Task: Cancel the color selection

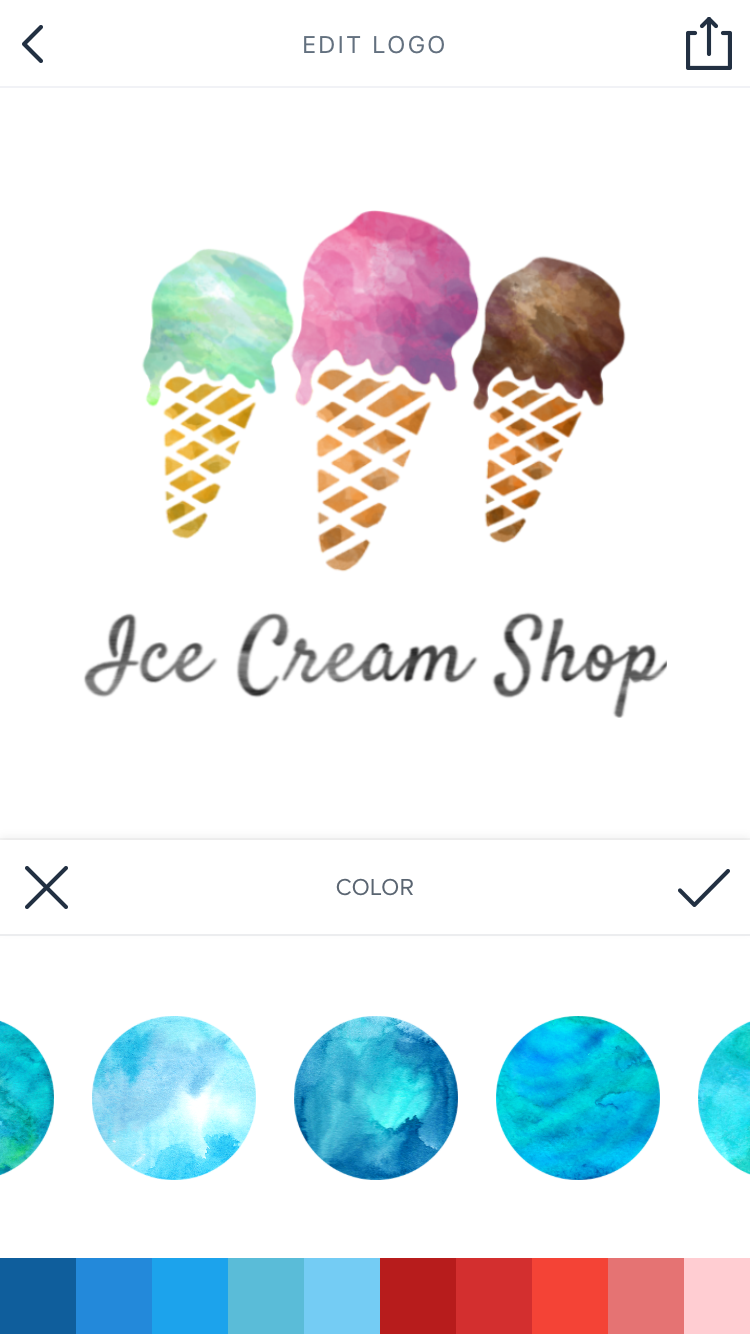Action: (x=46, y=887)
